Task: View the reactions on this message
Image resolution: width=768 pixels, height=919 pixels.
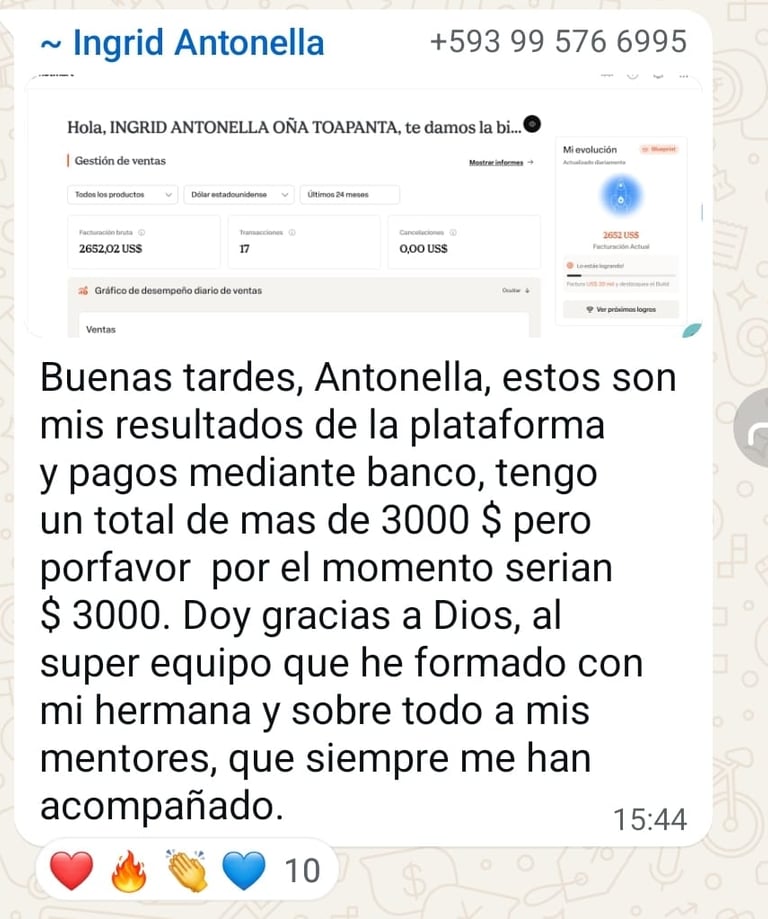Action: tap(185, 871)
